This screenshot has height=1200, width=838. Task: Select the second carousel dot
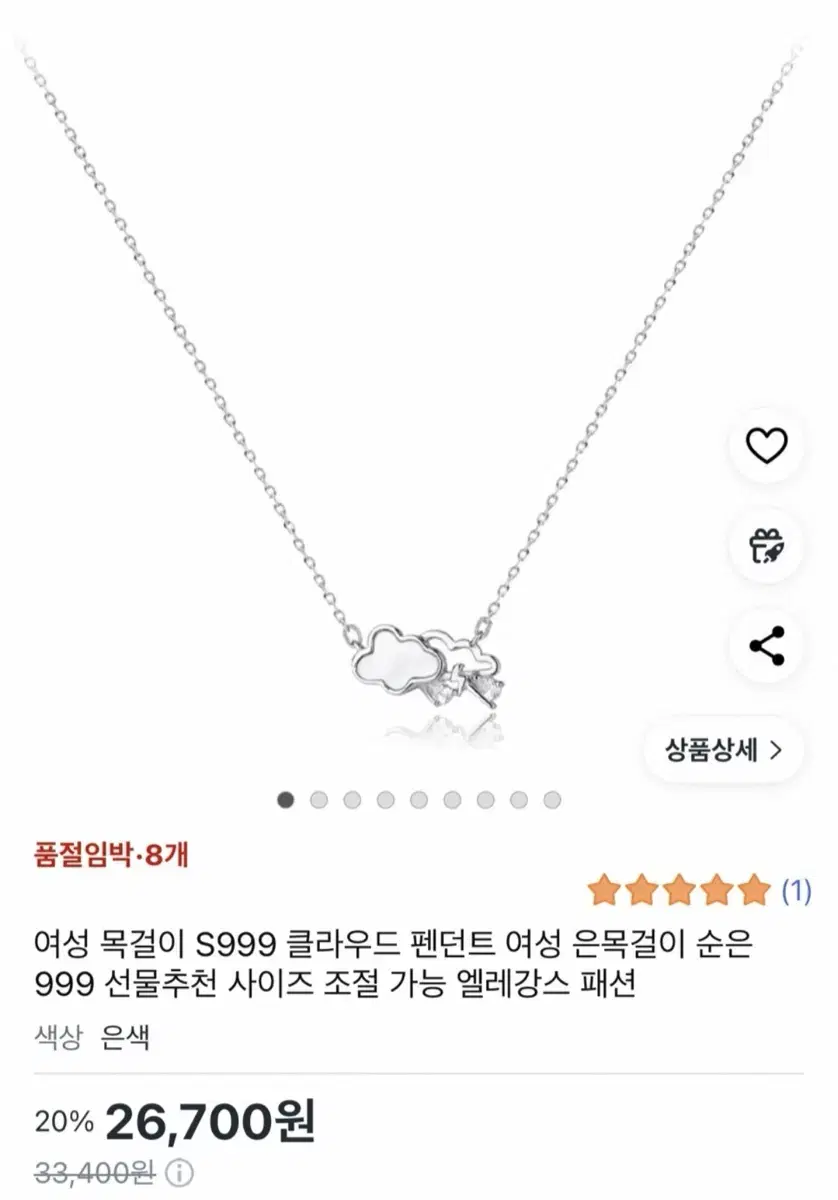318,800
